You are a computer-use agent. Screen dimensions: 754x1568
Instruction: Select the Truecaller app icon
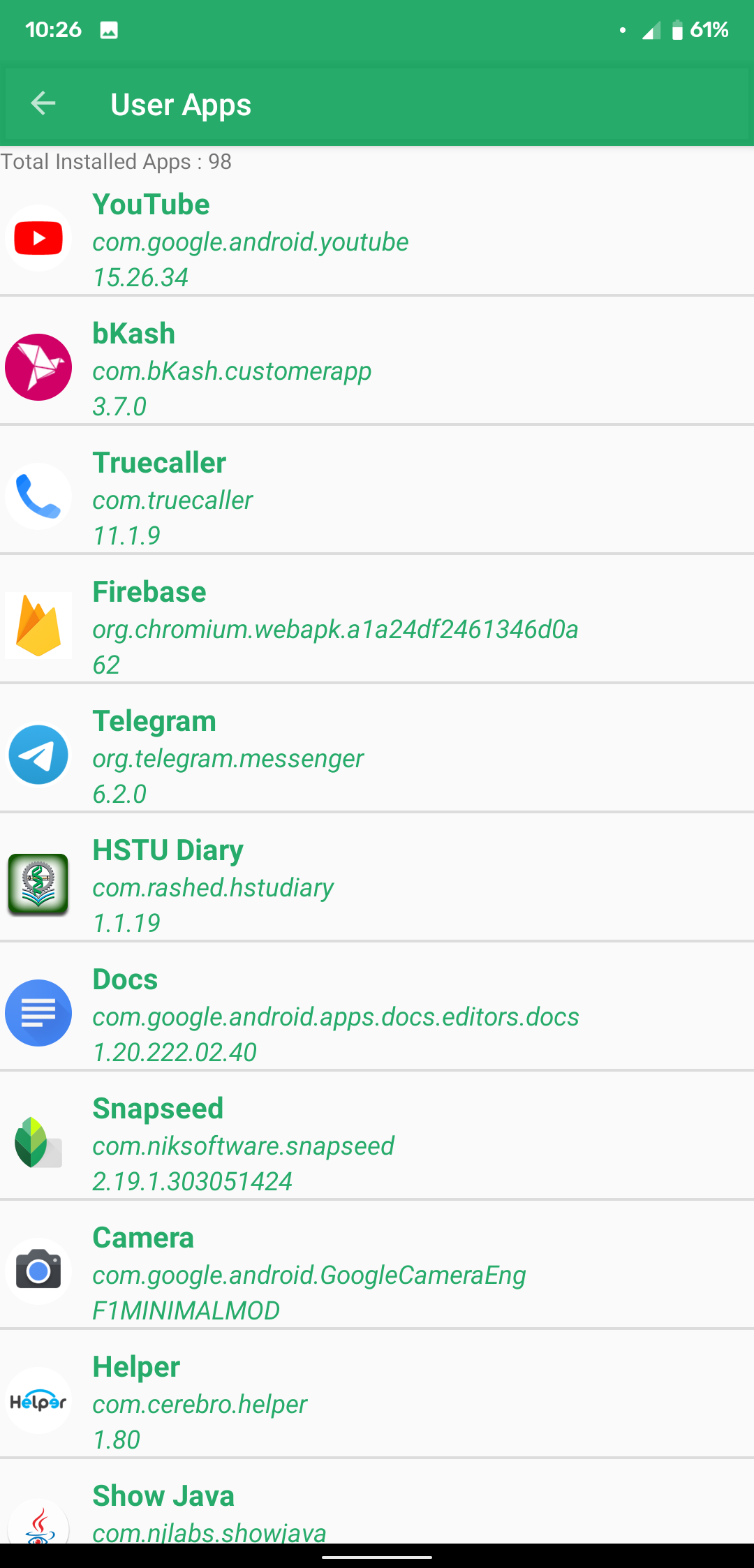click(x=38, y=496)
